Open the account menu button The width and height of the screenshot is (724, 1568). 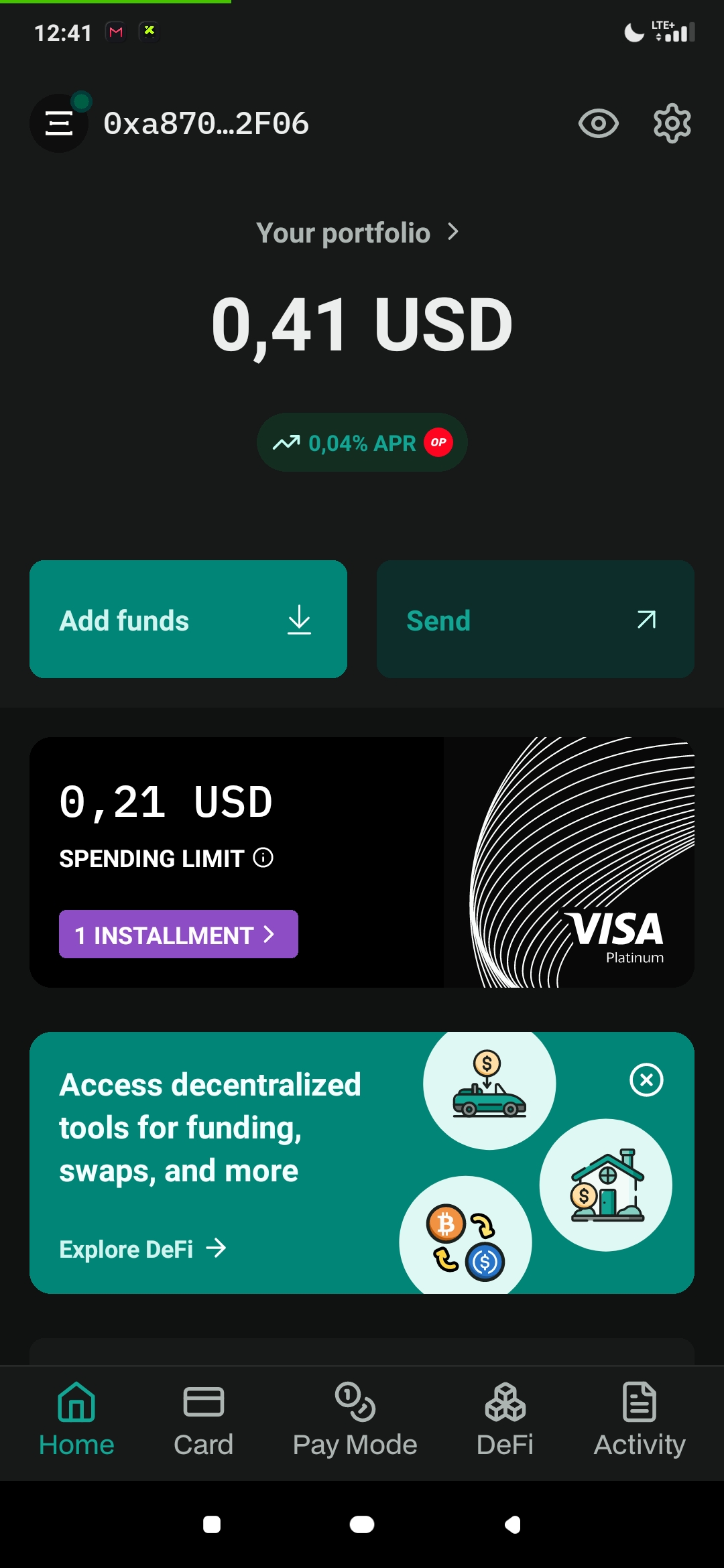(59, 123)
